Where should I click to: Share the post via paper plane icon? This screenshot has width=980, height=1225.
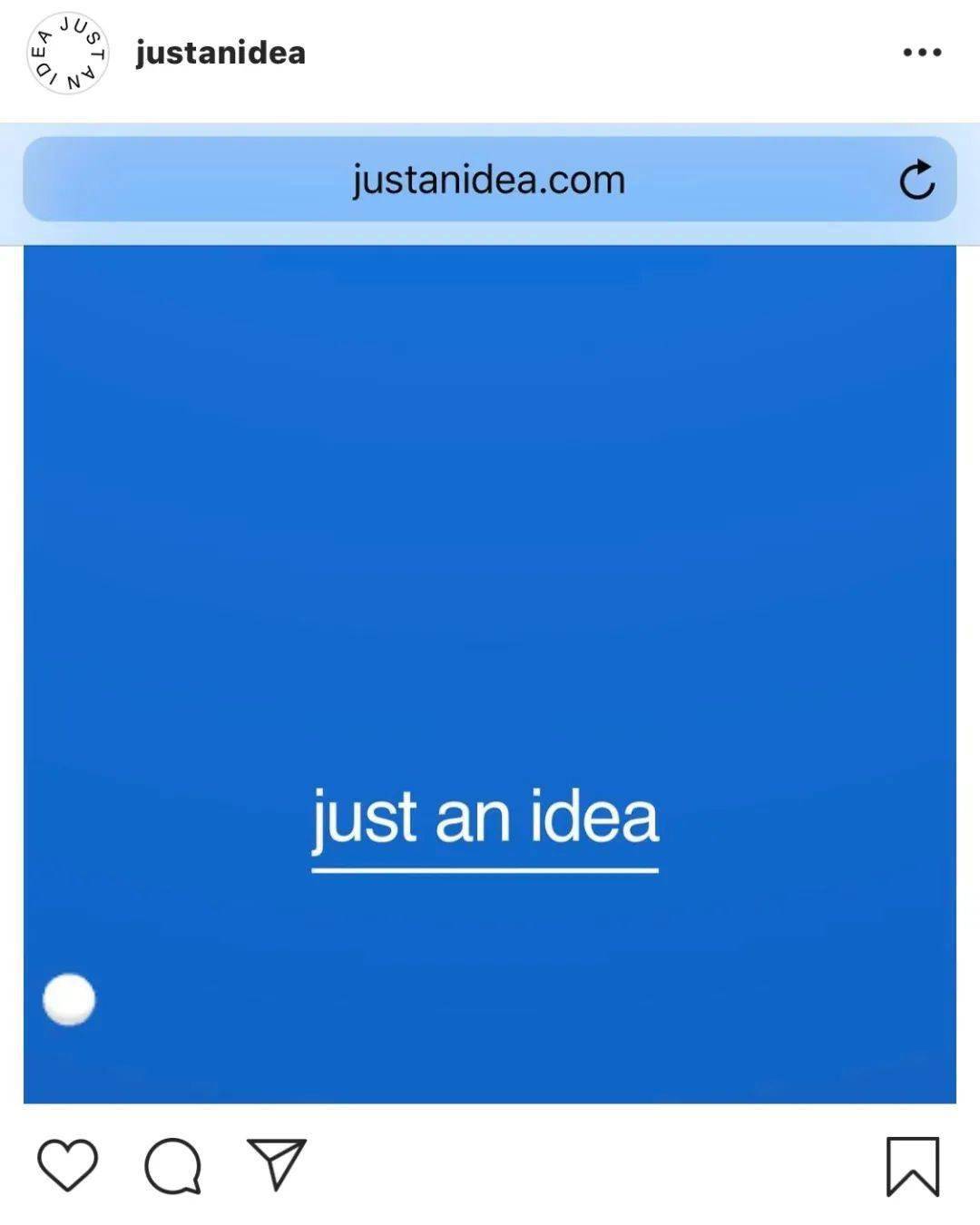[x=277, y=1163]
